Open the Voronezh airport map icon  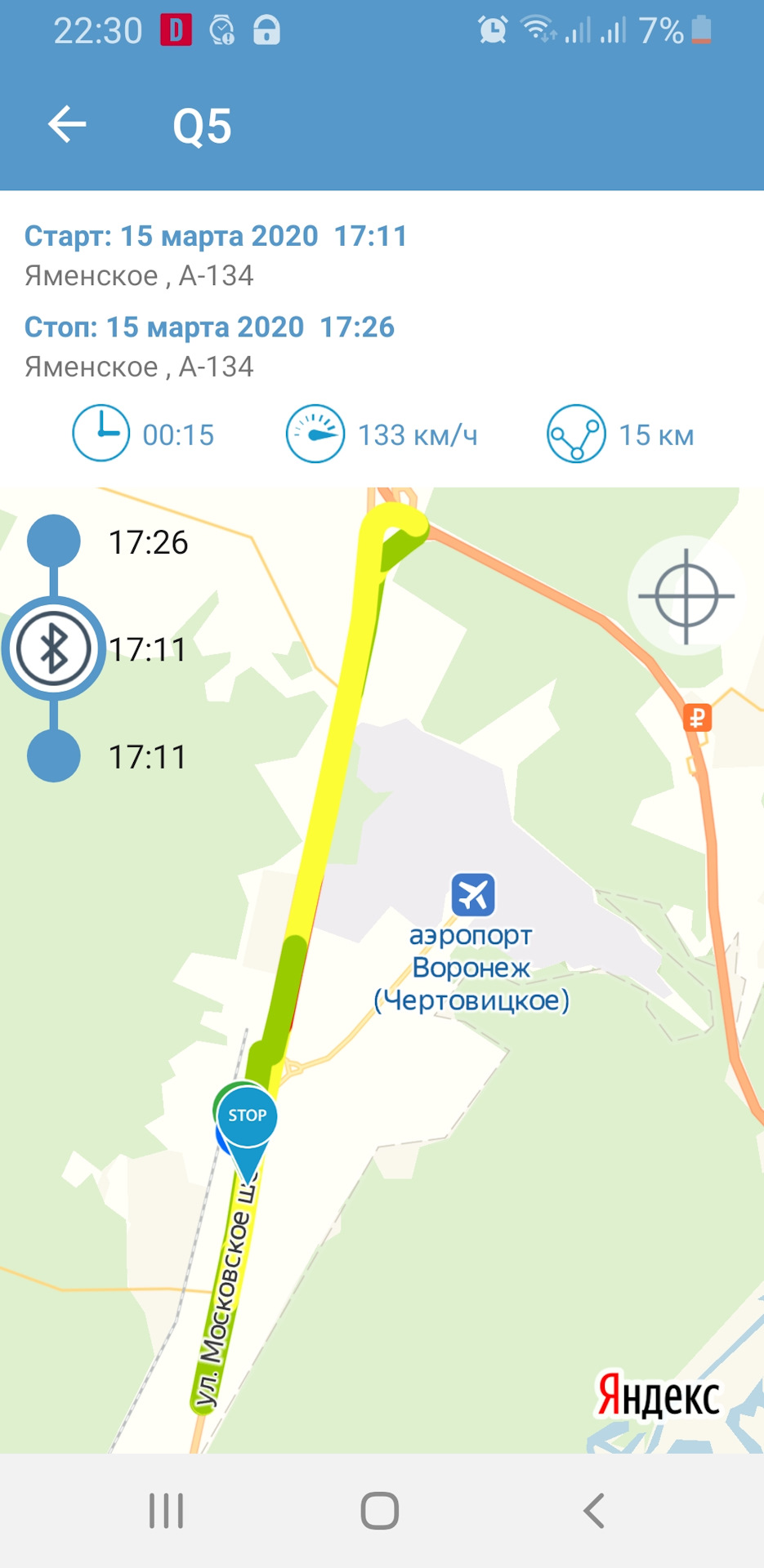pyautogui.click(x=473, y=894)
